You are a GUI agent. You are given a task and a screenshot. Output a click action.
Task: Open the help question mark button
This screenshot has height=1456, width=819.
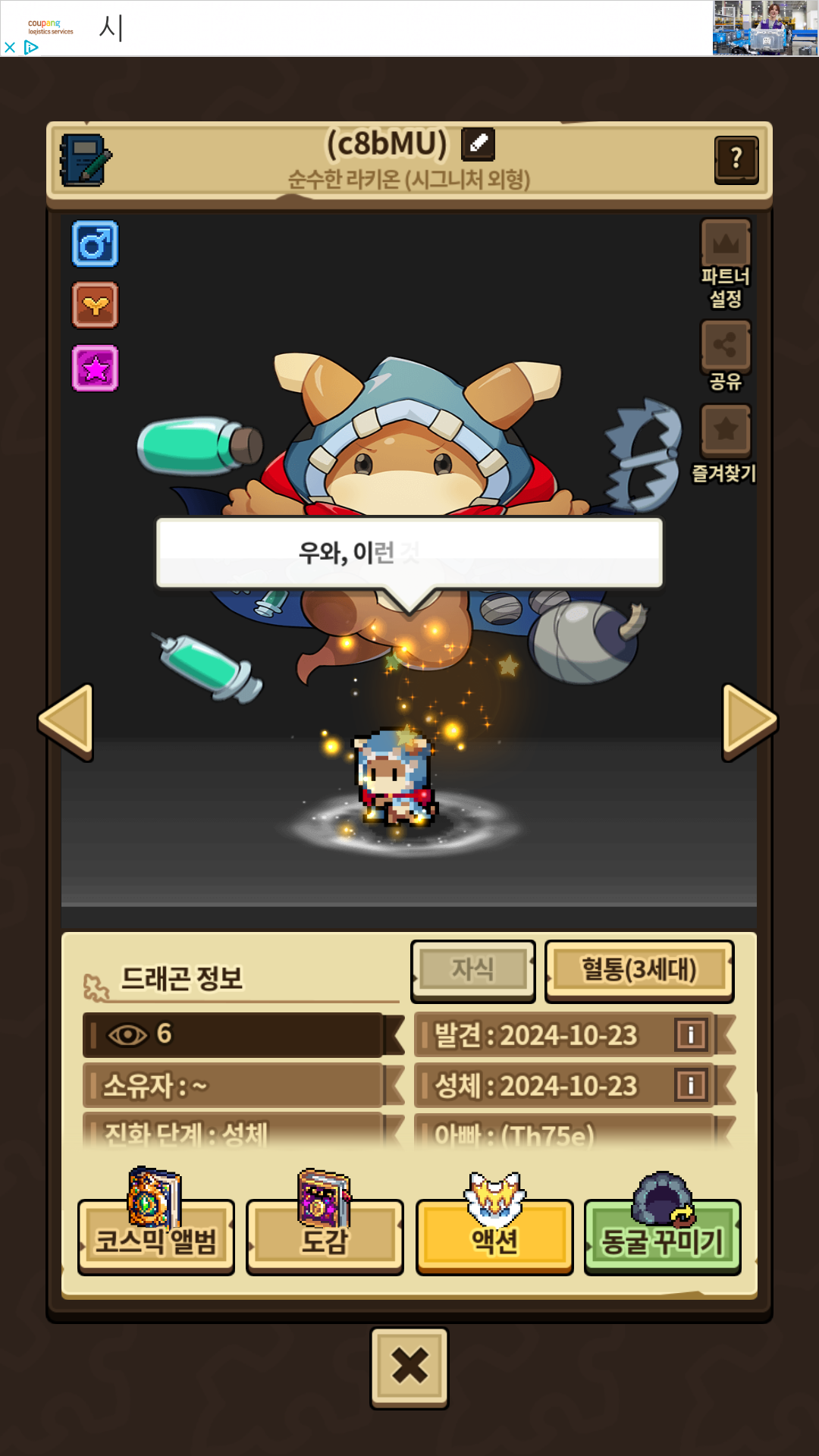pos(736,159)
